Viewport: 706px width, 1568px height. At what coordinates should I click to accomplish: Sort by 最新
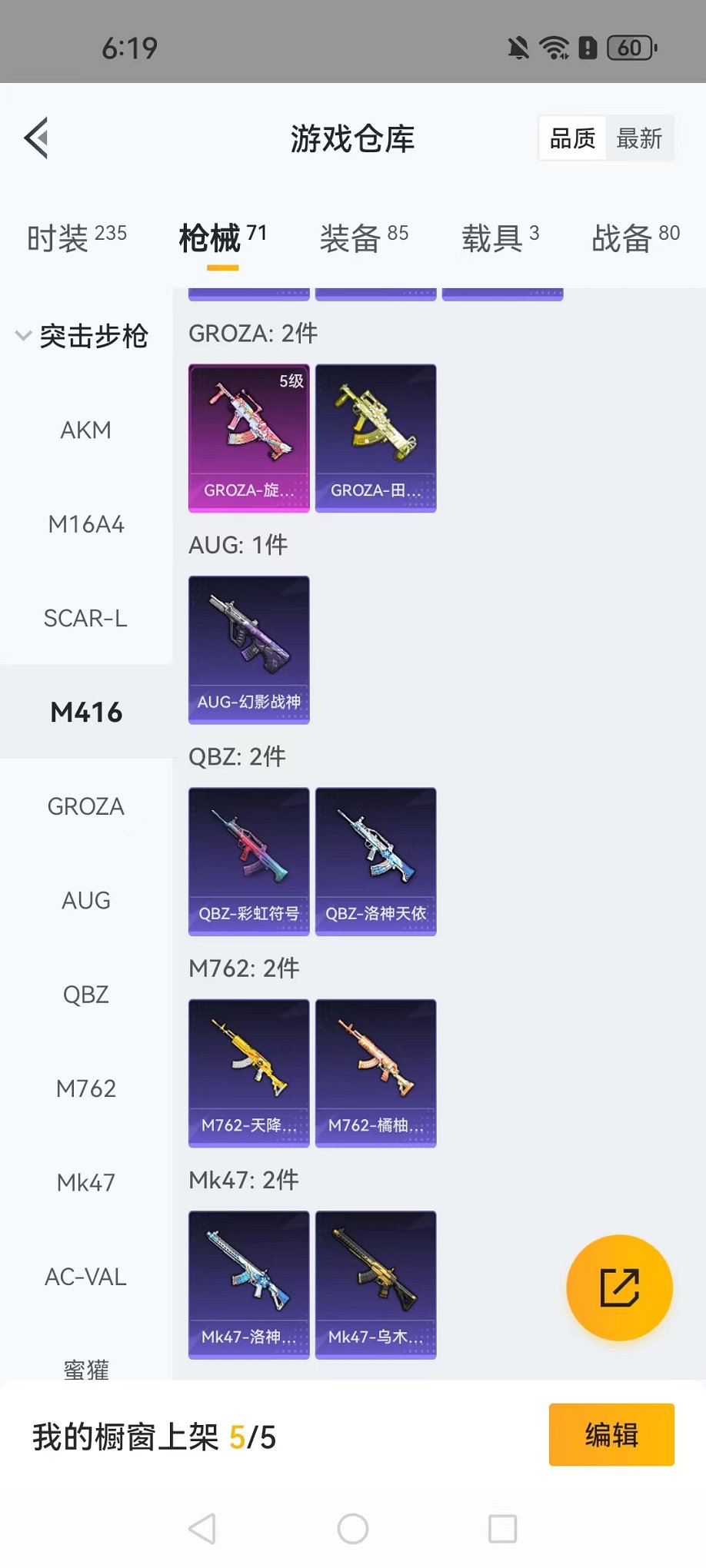639,138
